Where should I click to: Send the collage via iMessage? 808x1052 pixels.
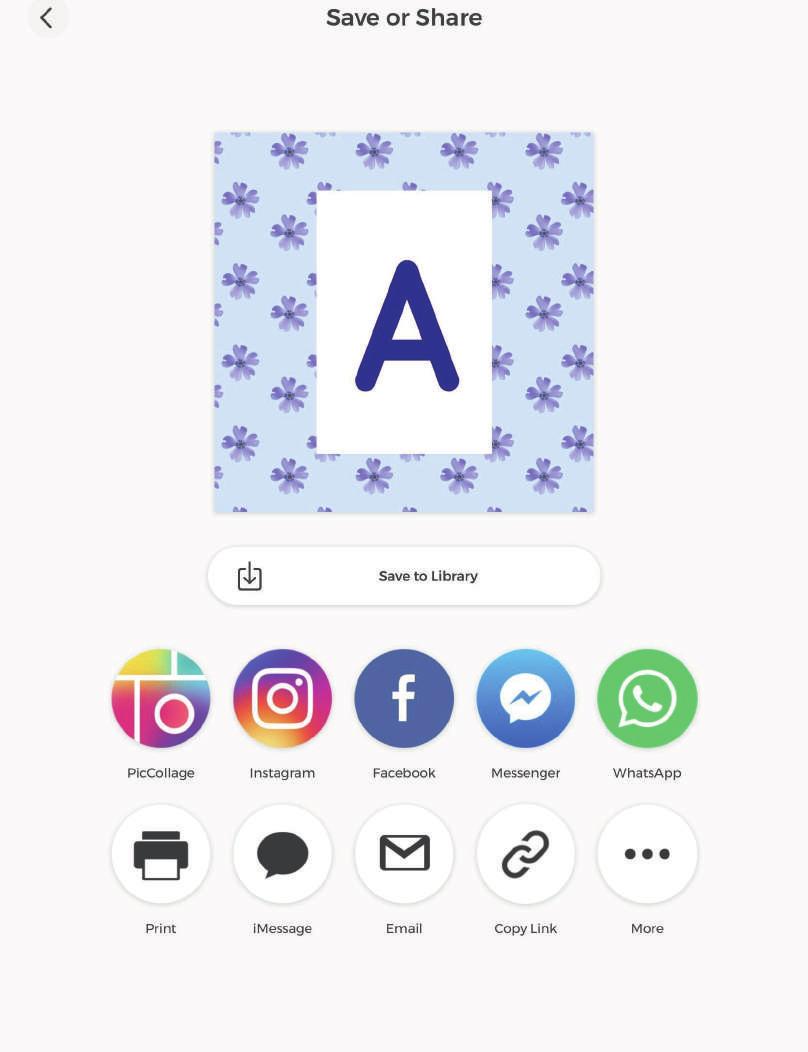coord(282,854)
